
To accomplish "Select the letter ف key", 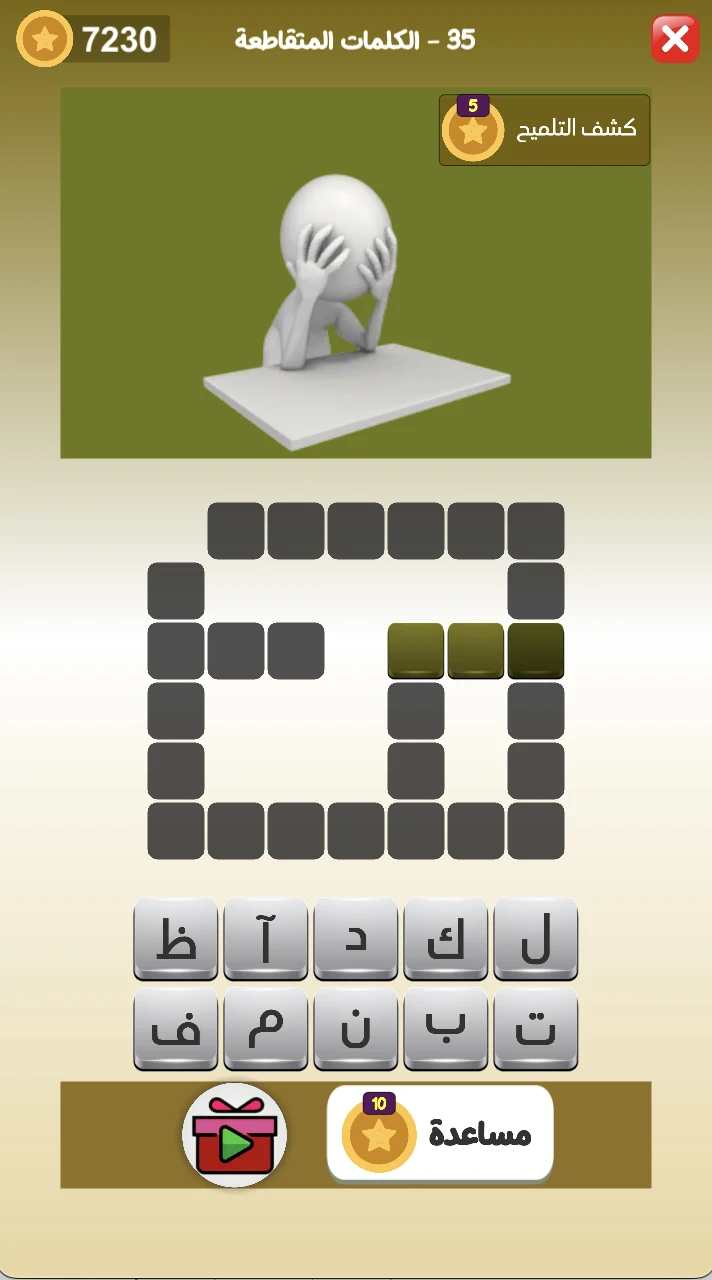I will (176, 1029).
